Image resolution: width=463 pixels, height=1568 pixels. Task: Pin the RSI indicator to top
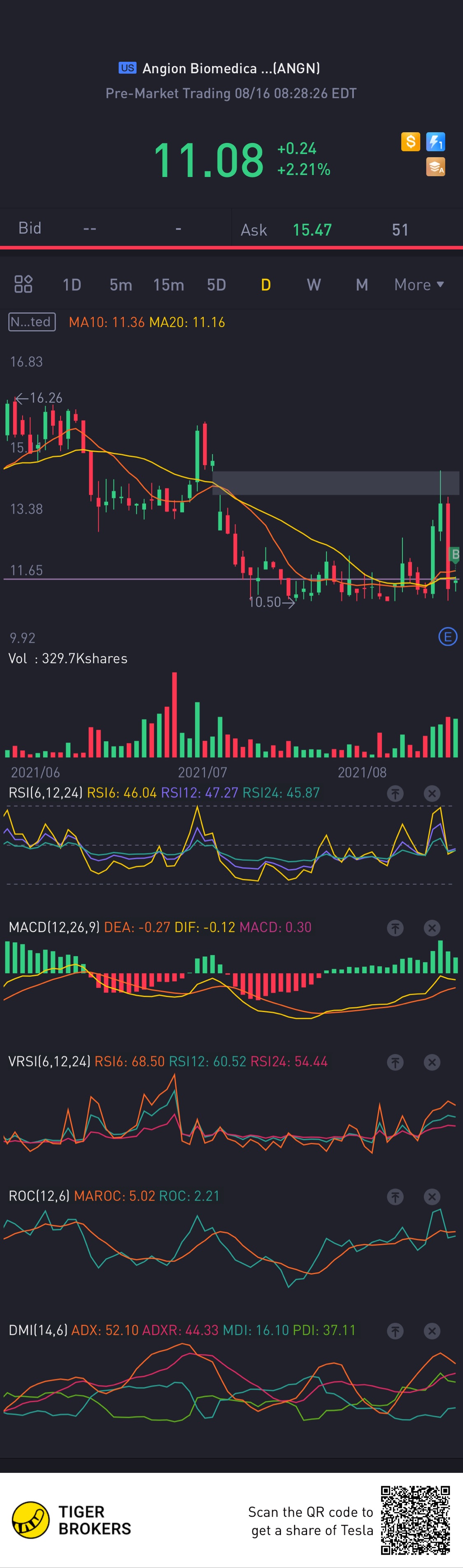[x=396, y=793]
